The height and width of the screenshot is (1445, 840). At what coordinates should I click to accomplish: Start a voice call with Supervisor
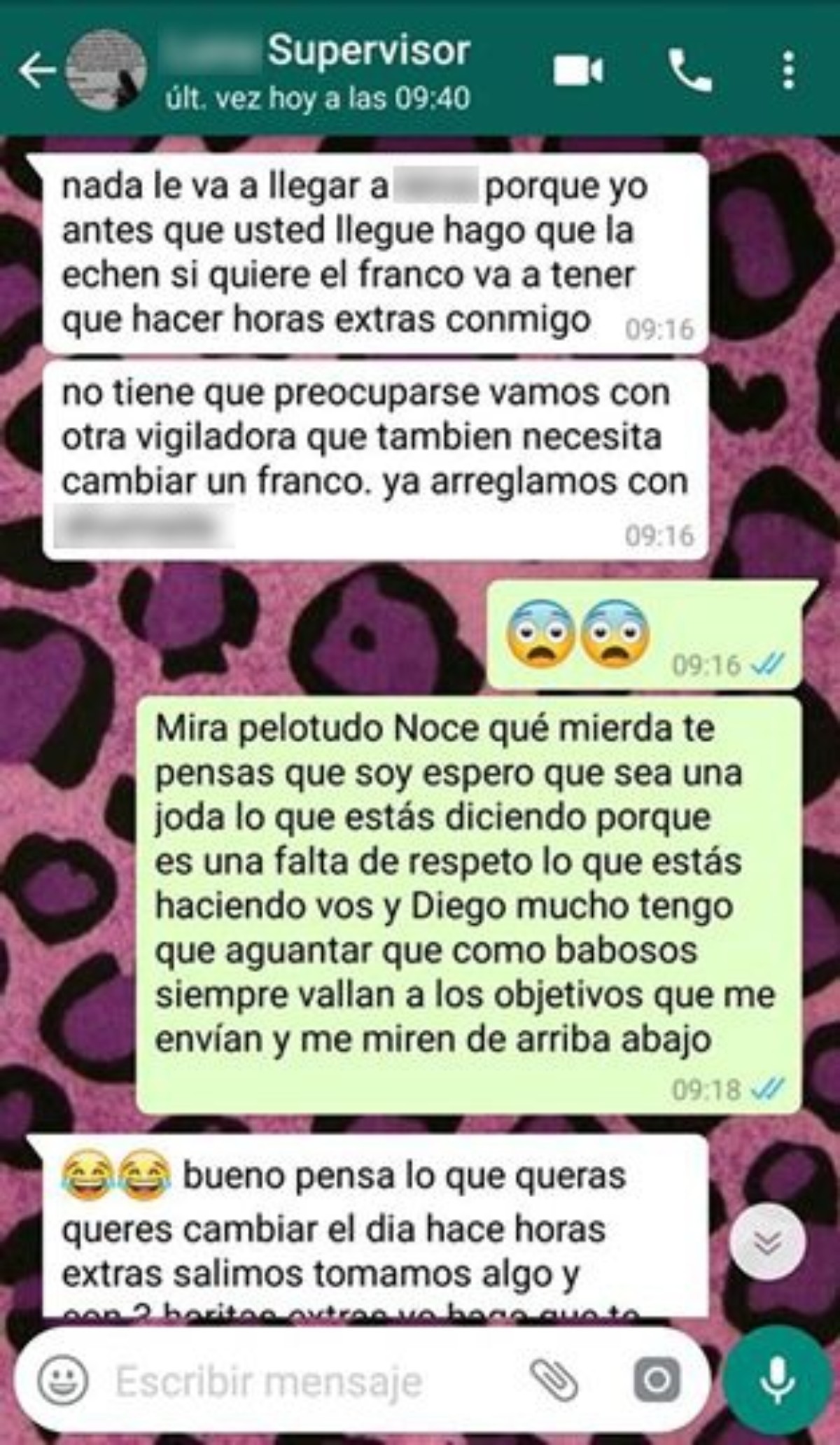click(x=690, y=71)
